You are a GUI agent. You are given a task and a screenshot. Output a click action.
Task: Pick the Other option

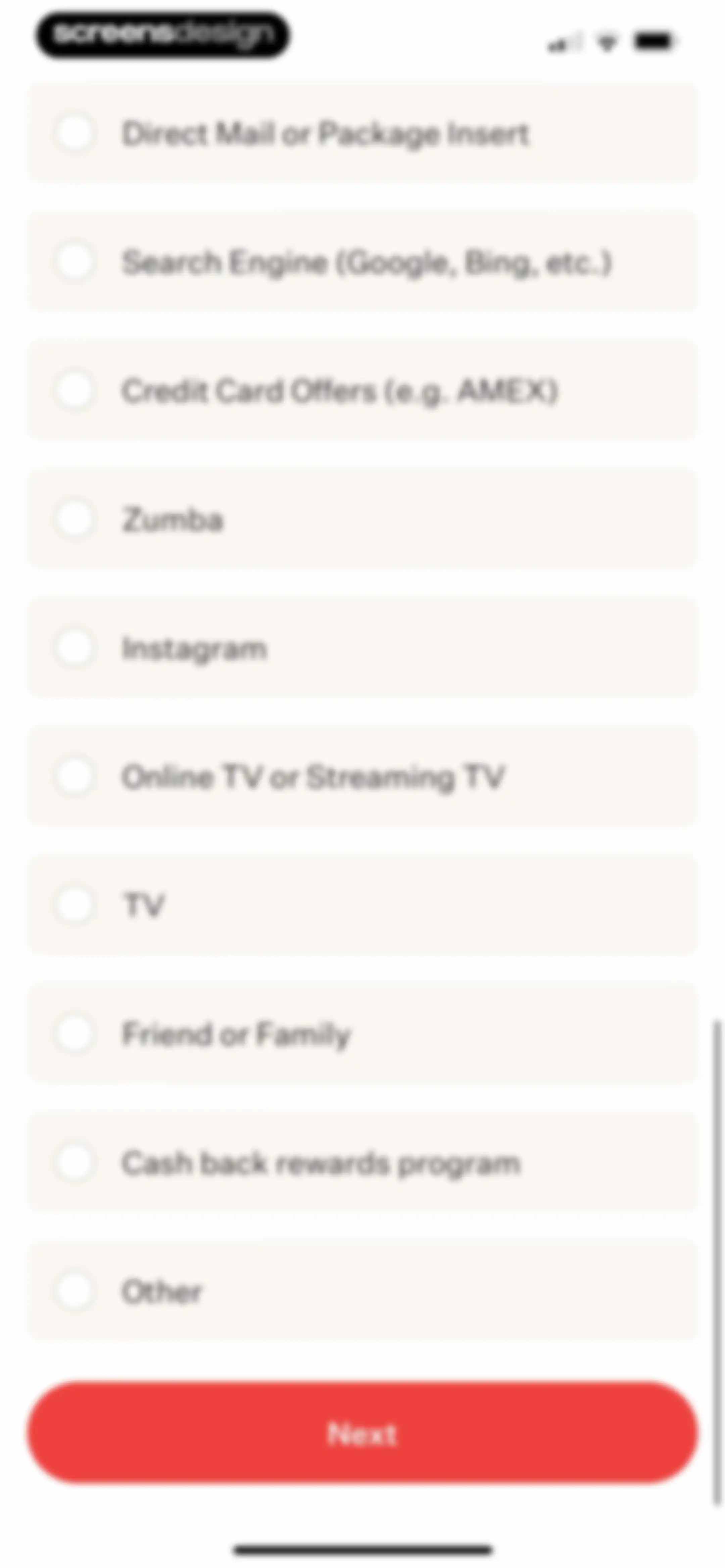pos(362,1290)
